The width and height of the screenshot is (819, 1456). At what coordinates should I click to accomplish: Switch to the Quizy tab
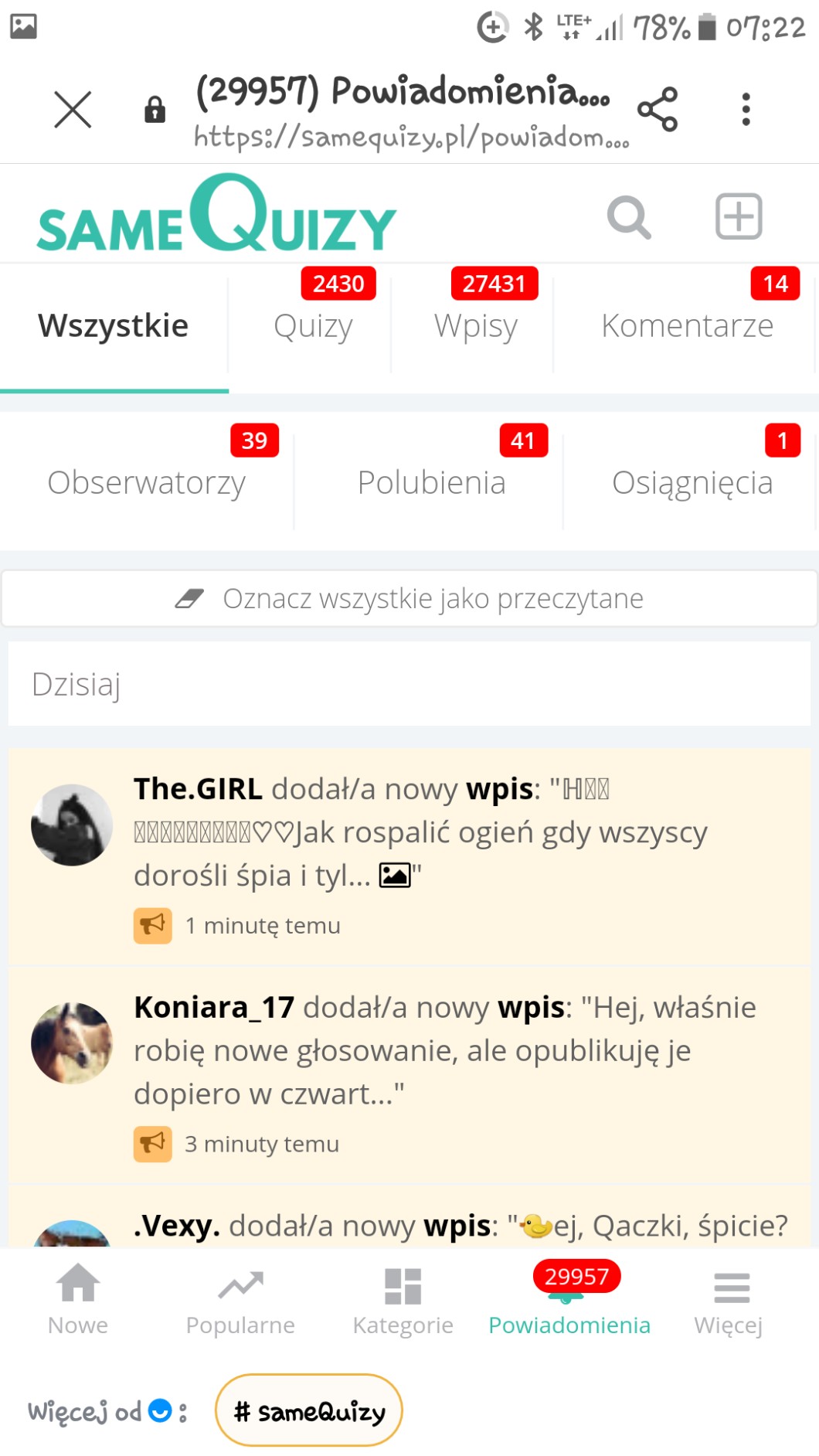(x=313, y=326)
